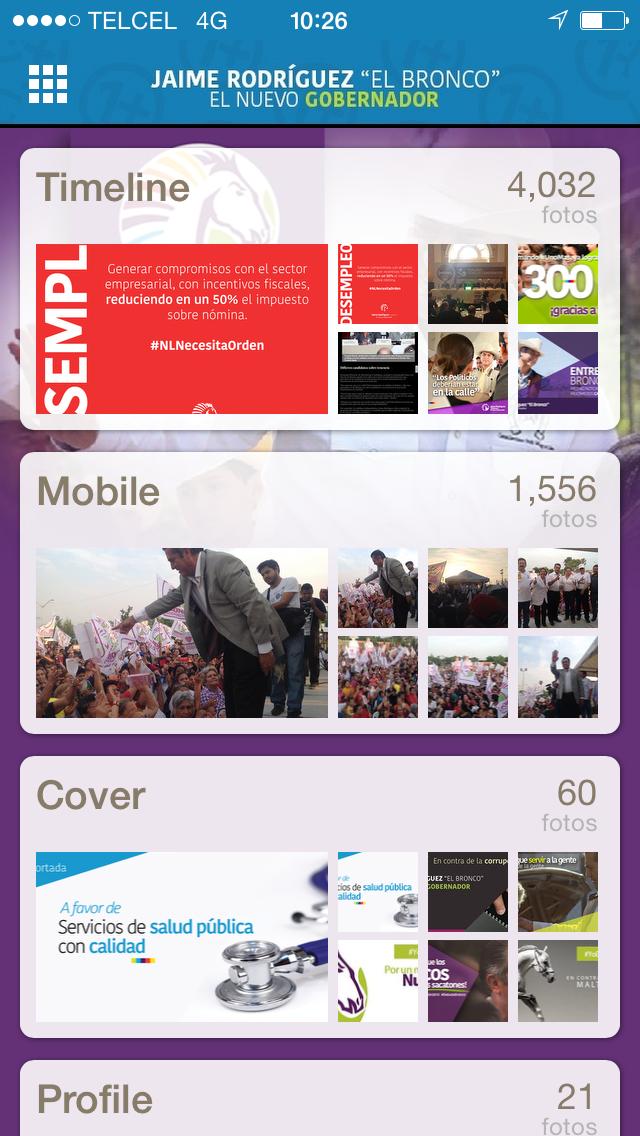Screen dimensions: 640x1136
Task: Open the Timeline album with 4,032 photos
Action: click(113, 188)
